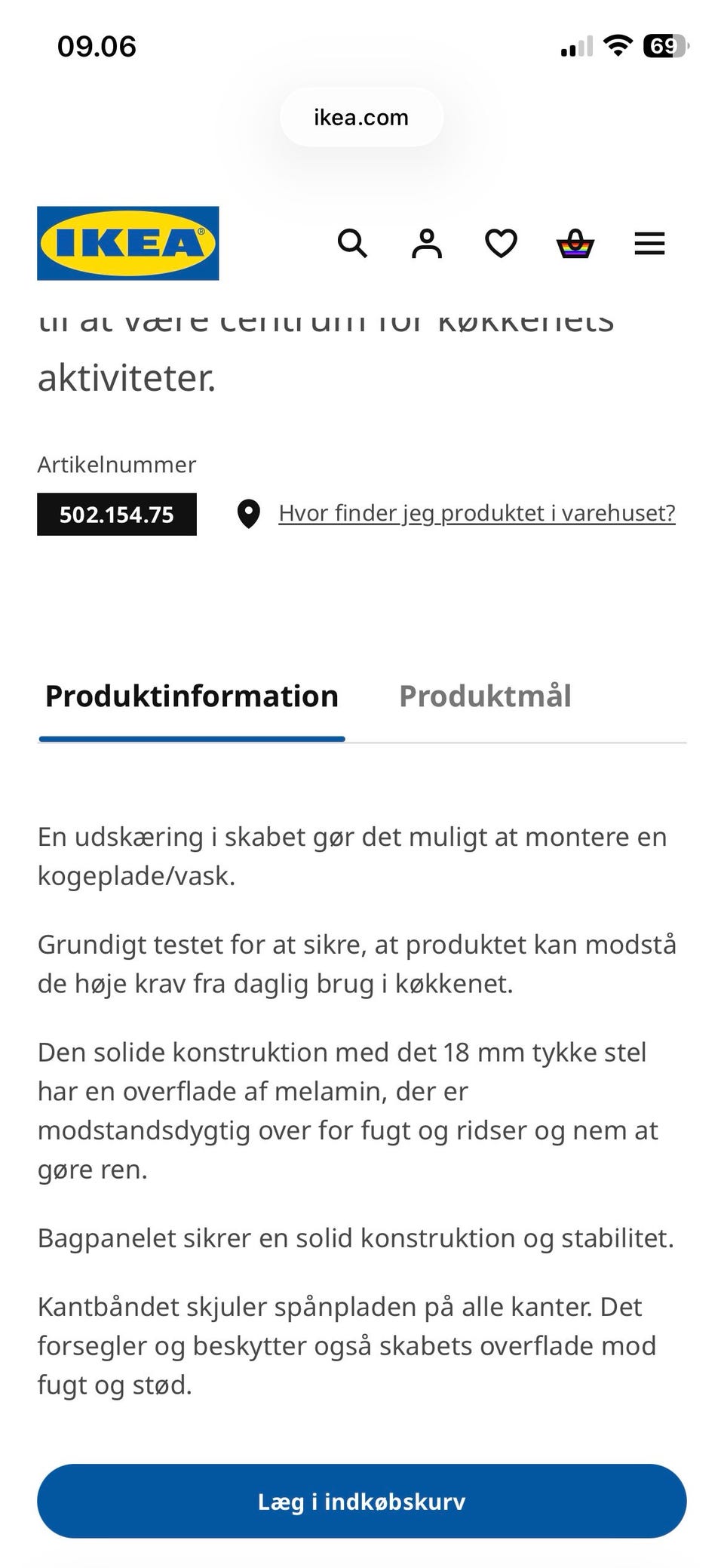
Task: Open the favorites heart icon
Action: coord(501,244)
